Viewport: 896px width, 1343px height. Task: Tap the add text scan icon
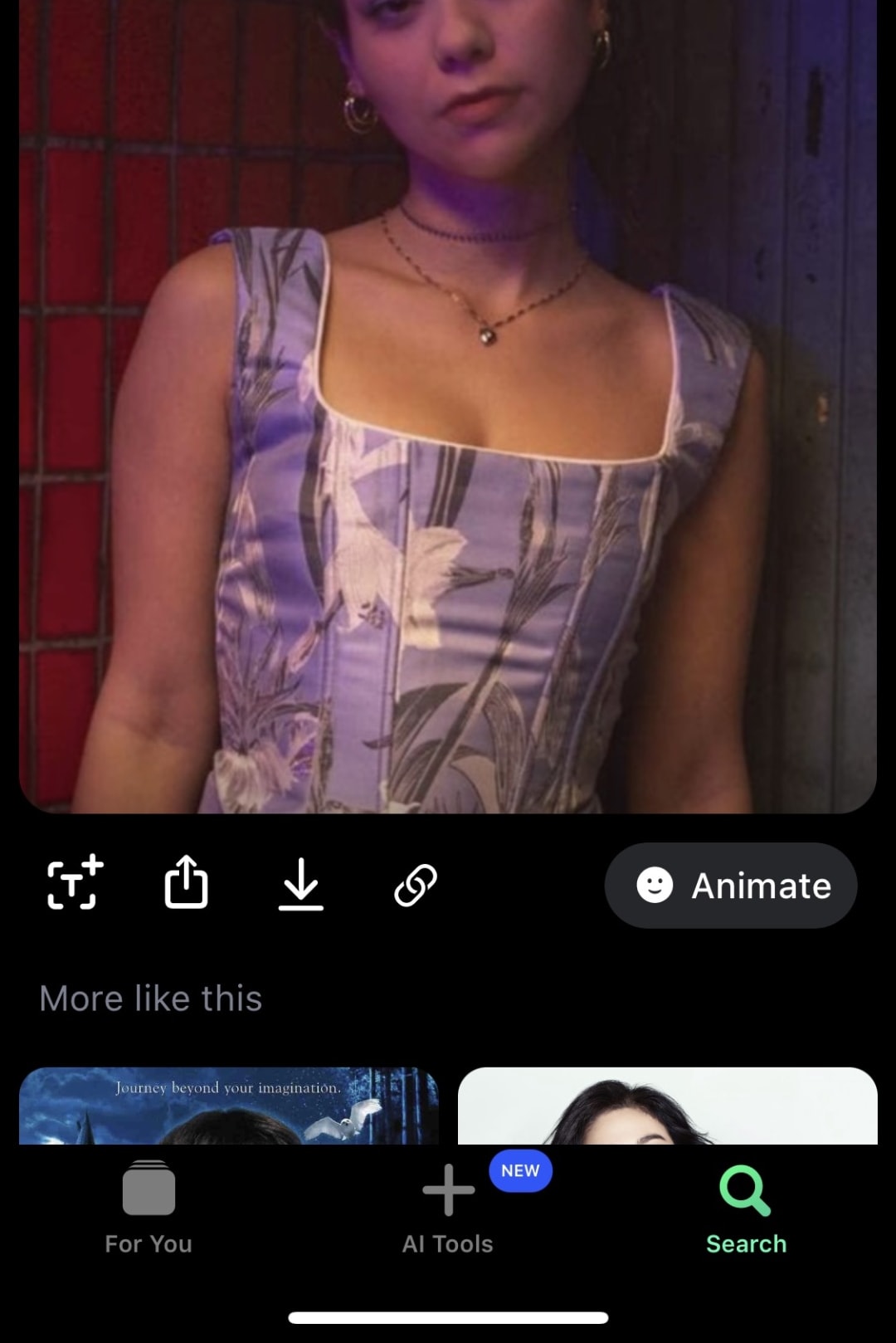75,883
